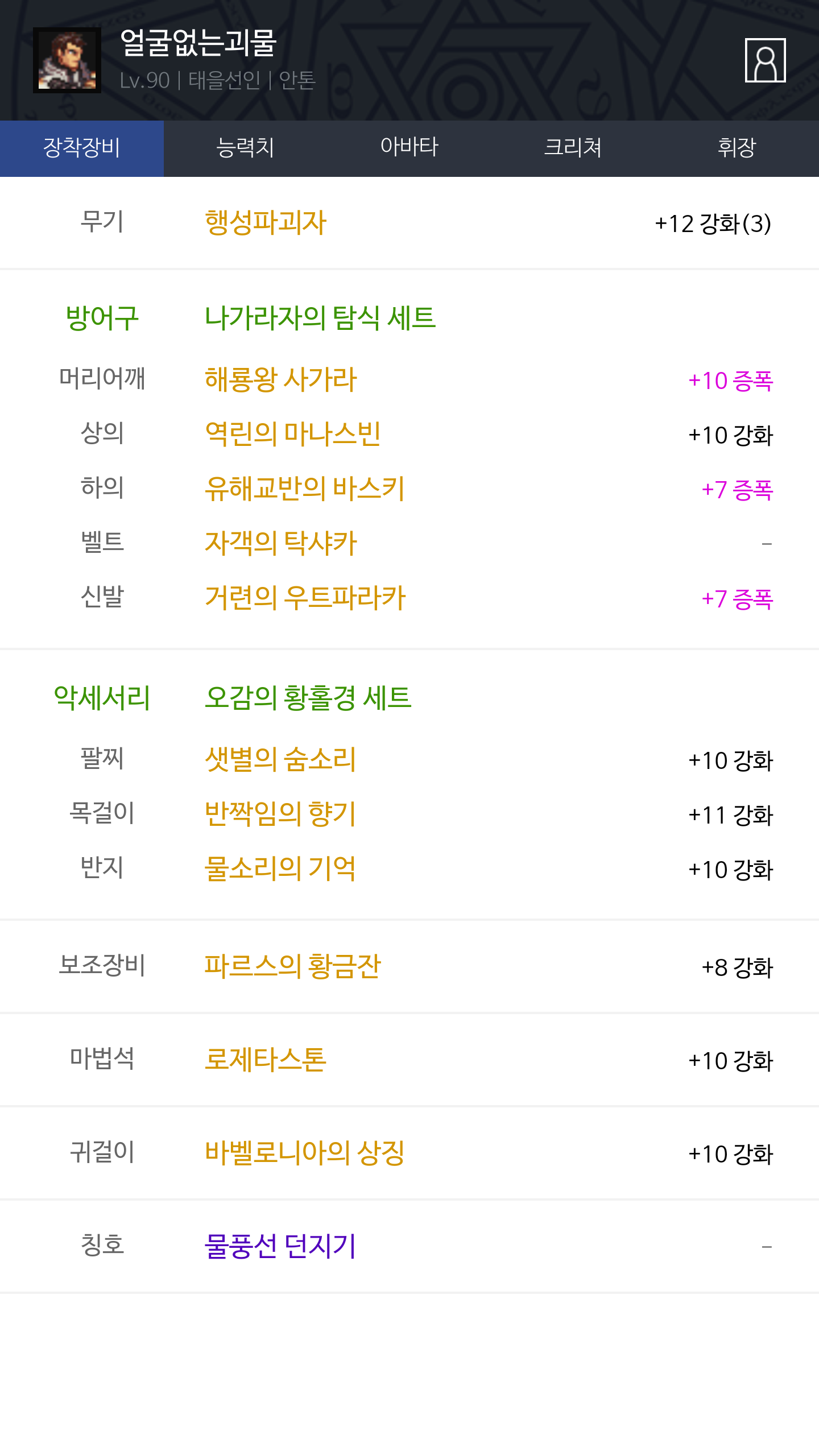Open weapon item 행성파괴자
819x1456 pixels.
(266, 222)
